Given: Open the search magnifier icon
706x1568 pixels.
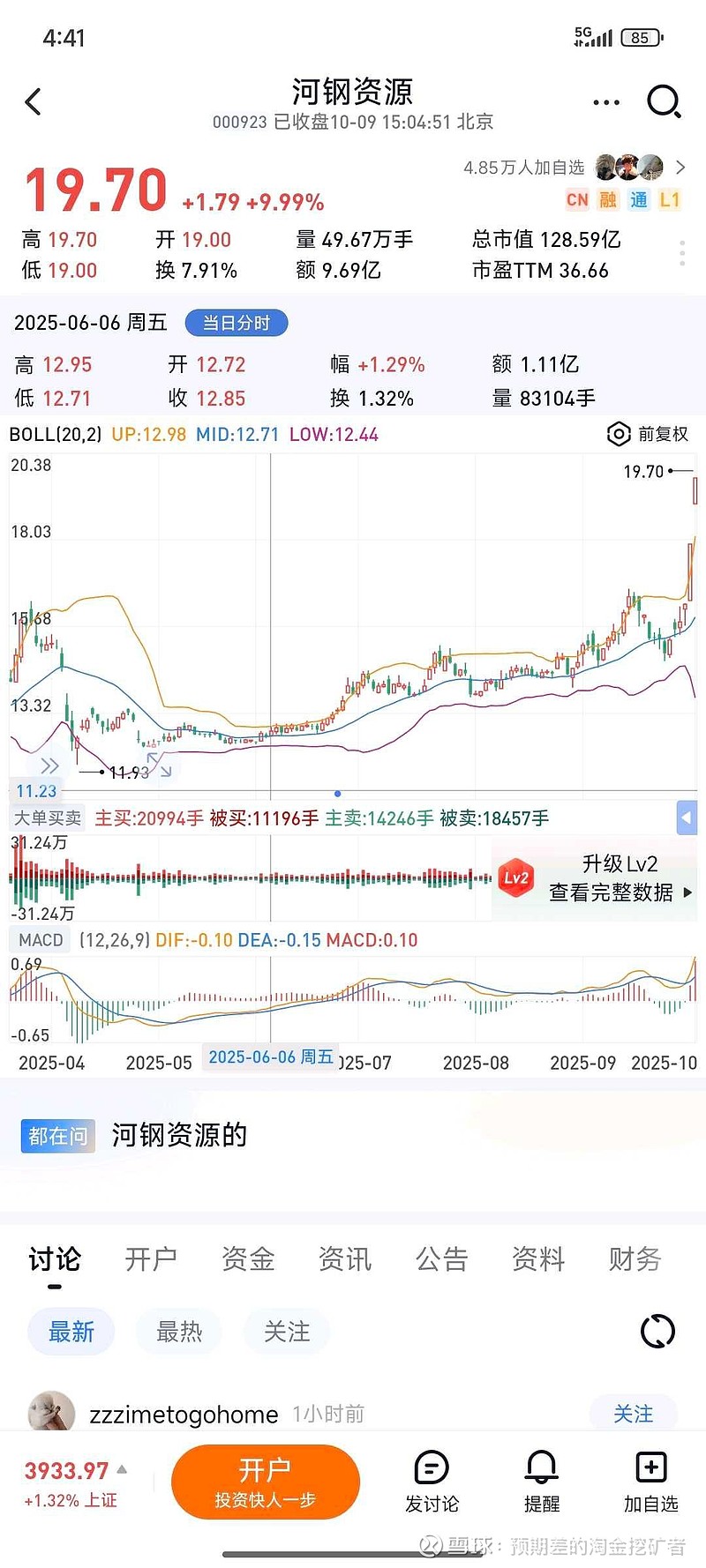Looking at the screenshot, I should click(x=664, y=102).
